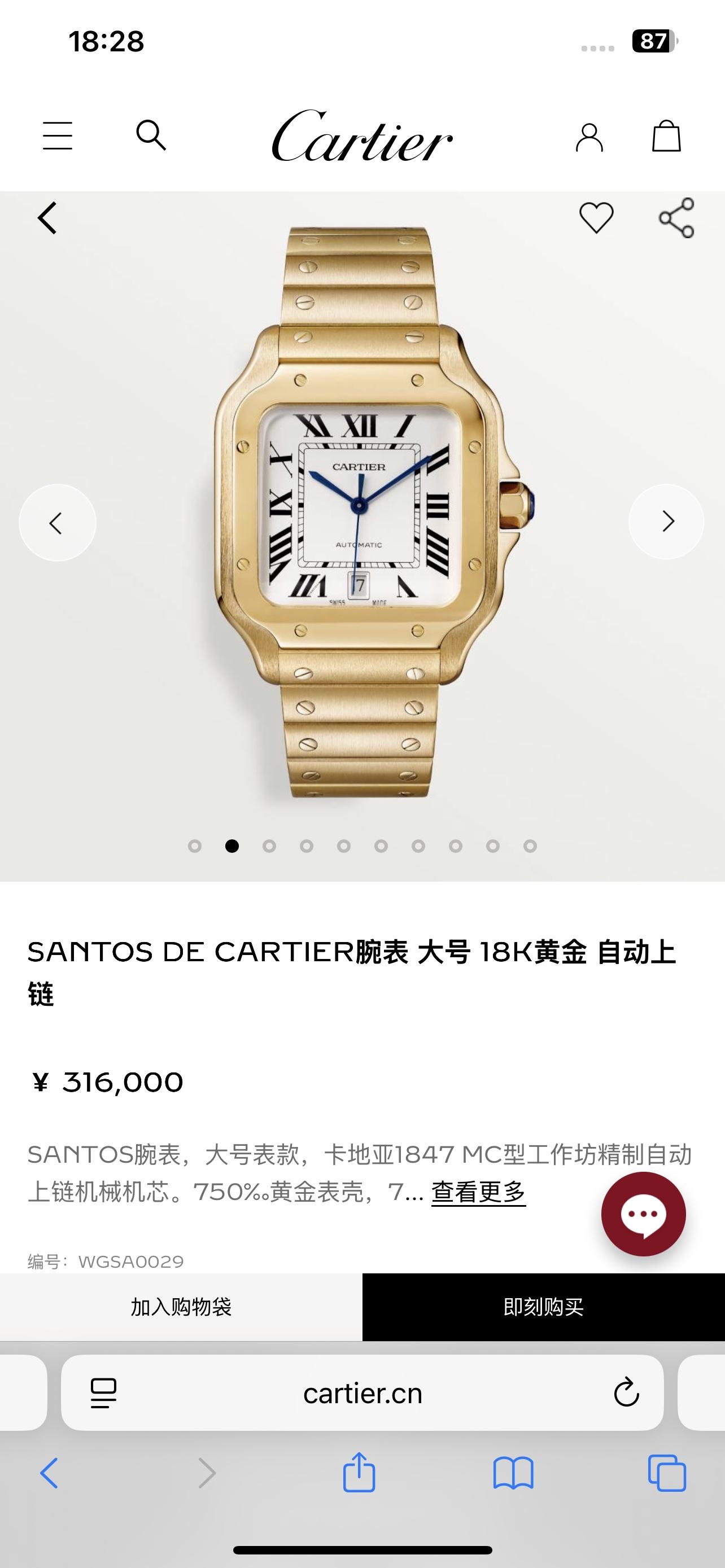Open the Safari tabs overview
Screen dimensions: 725x1568
pyautogui.click(x=667, y=1473)
